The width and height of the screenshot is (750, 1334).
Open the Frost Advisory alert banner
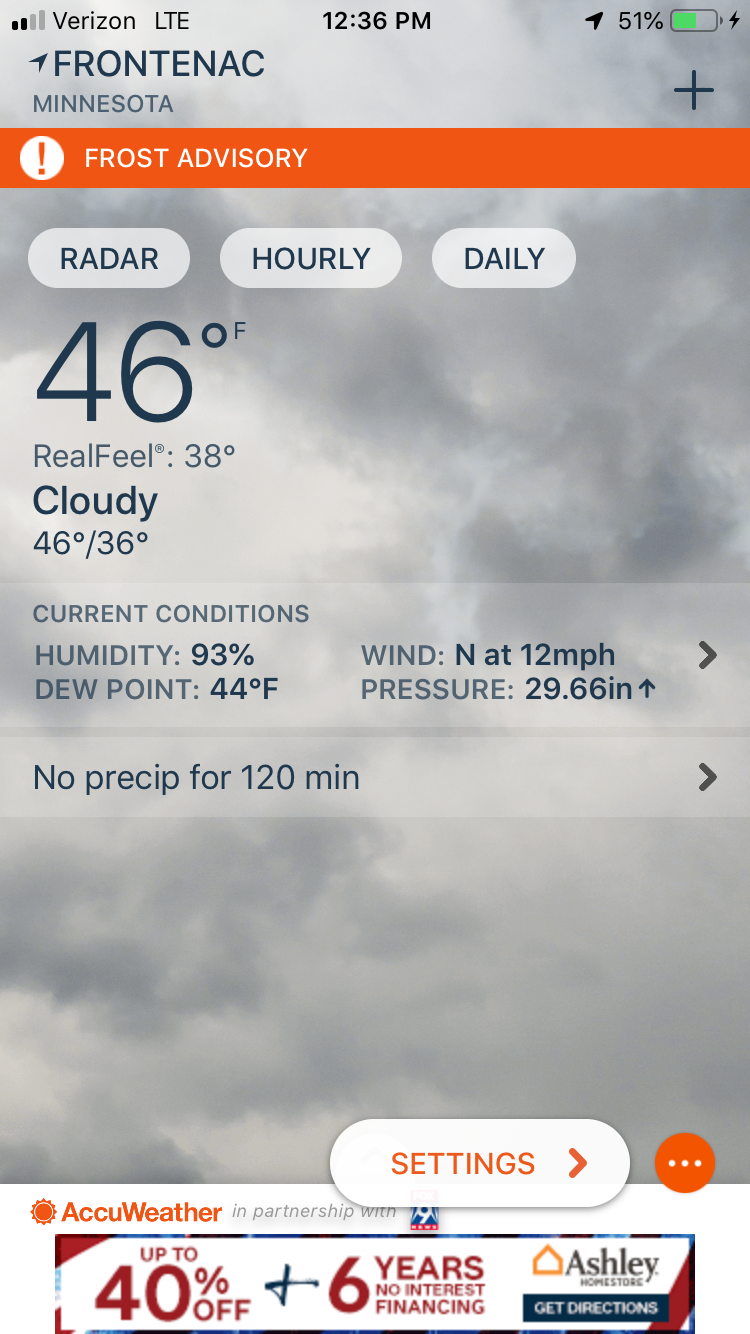(x=375, y=158)
